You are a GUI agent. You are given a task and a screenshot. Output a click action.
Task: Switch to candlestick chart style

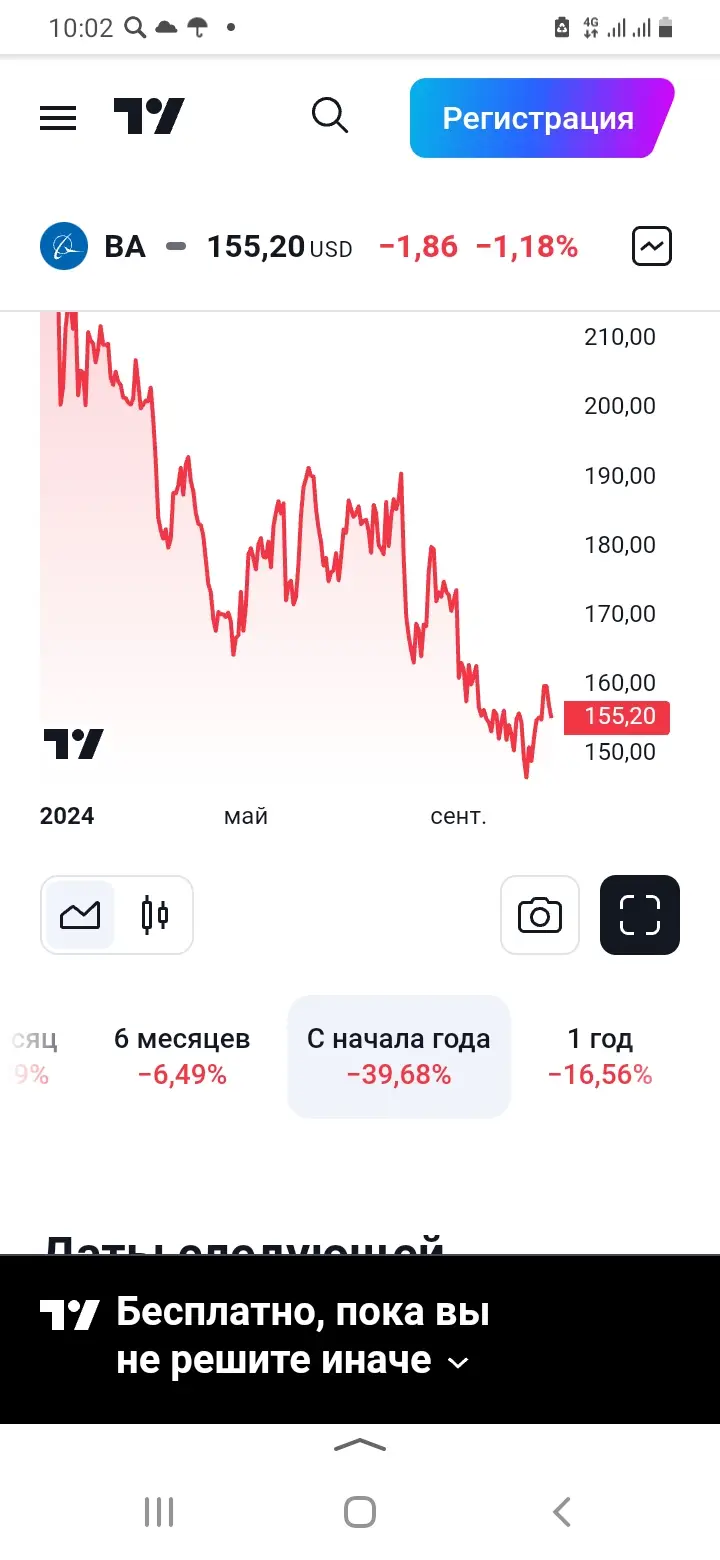[x=155, y=915]
